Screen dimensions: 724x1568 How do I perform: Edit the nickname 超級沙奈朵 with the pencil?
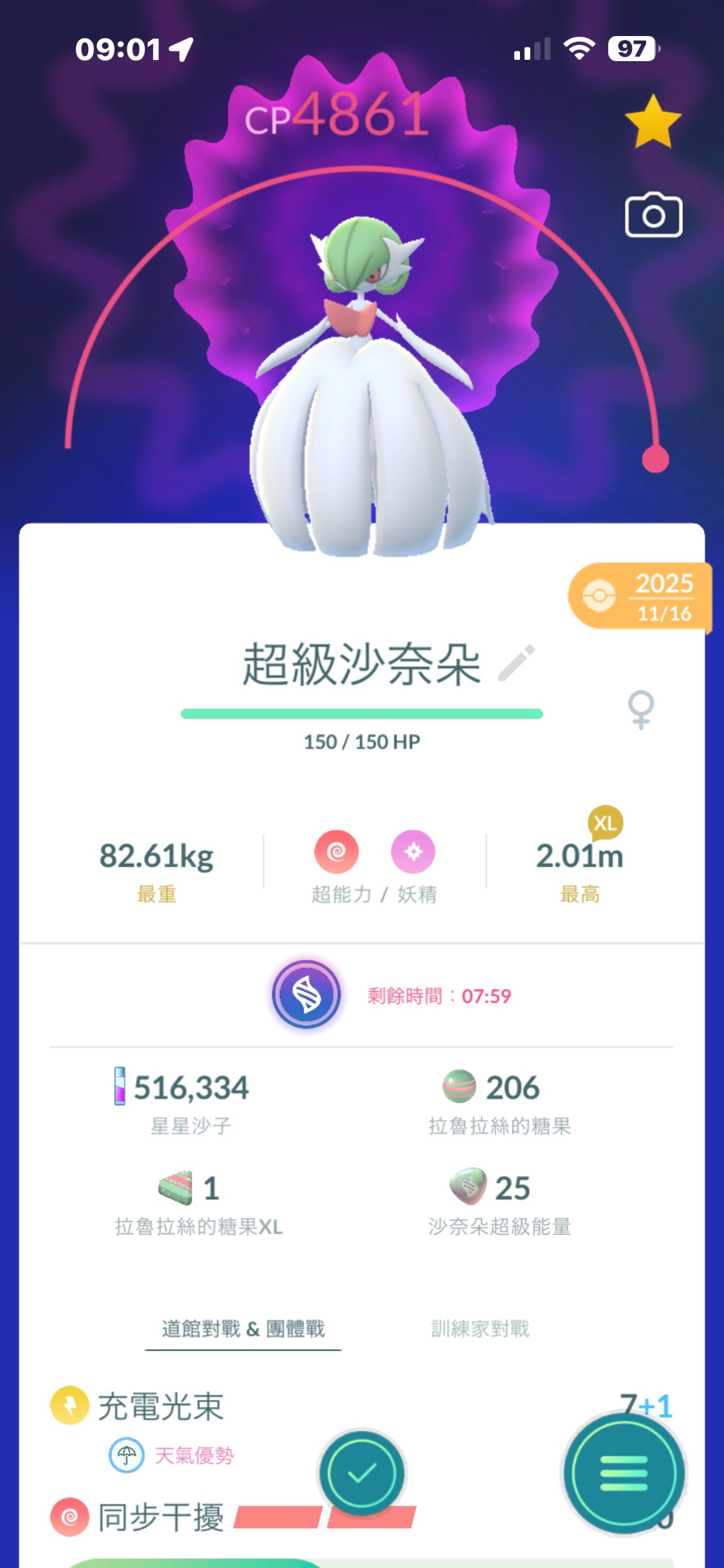(517, 663)
